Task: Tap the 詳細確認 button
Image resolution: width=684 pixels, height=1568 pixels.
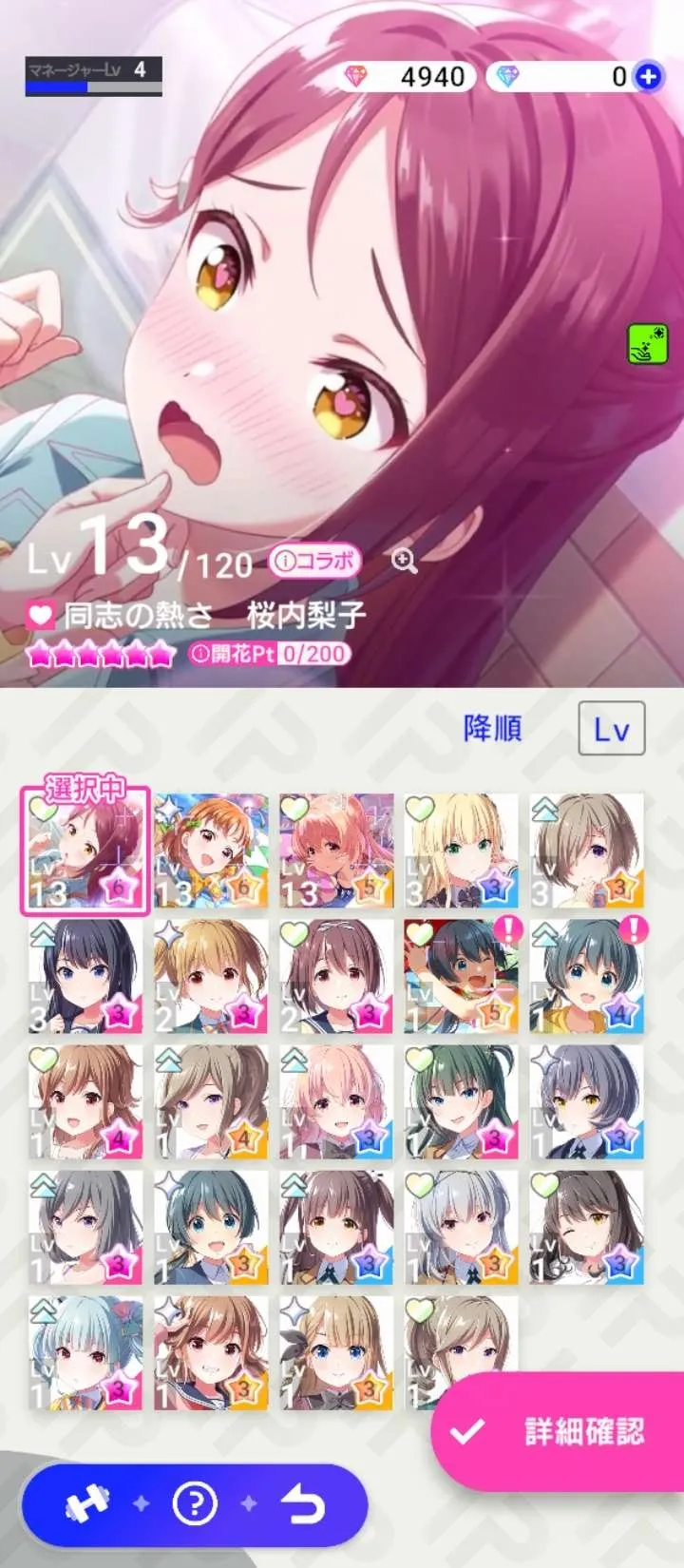Action: [x=560, y=1431]
